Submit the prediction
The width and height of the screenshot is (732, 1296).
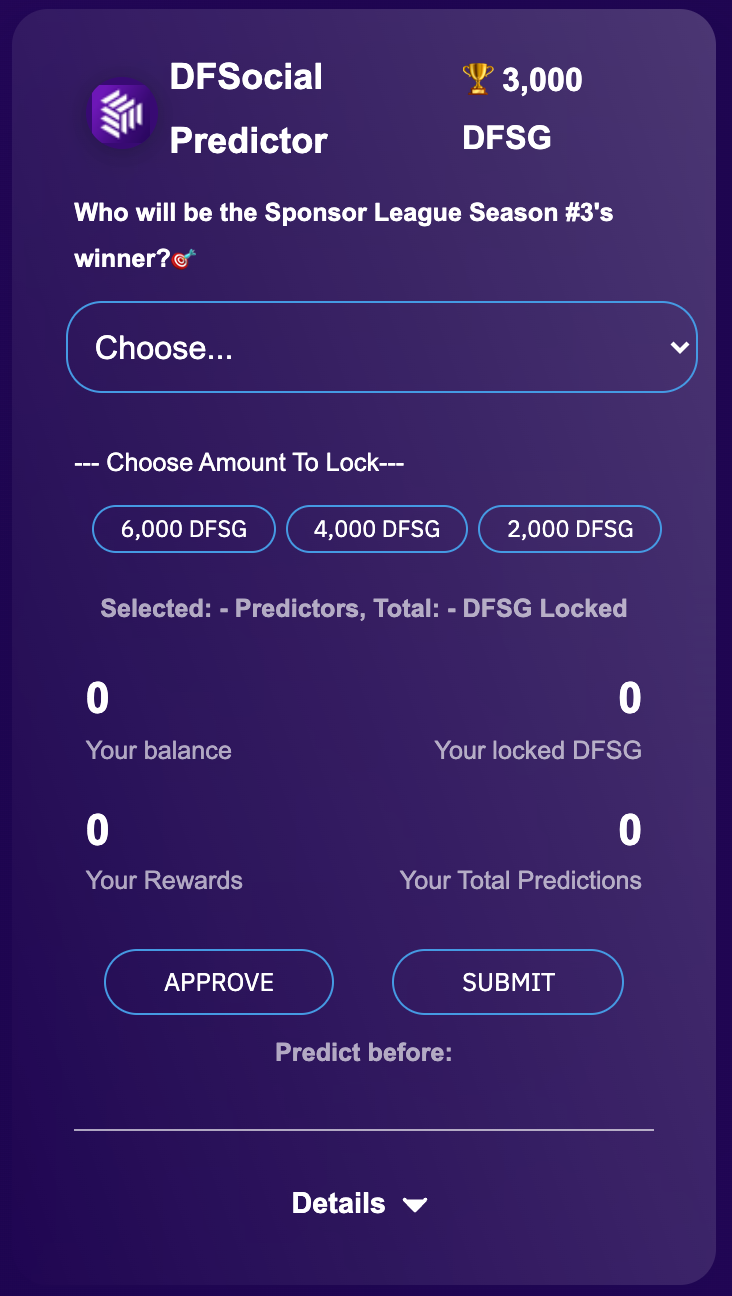pos(508,982)
